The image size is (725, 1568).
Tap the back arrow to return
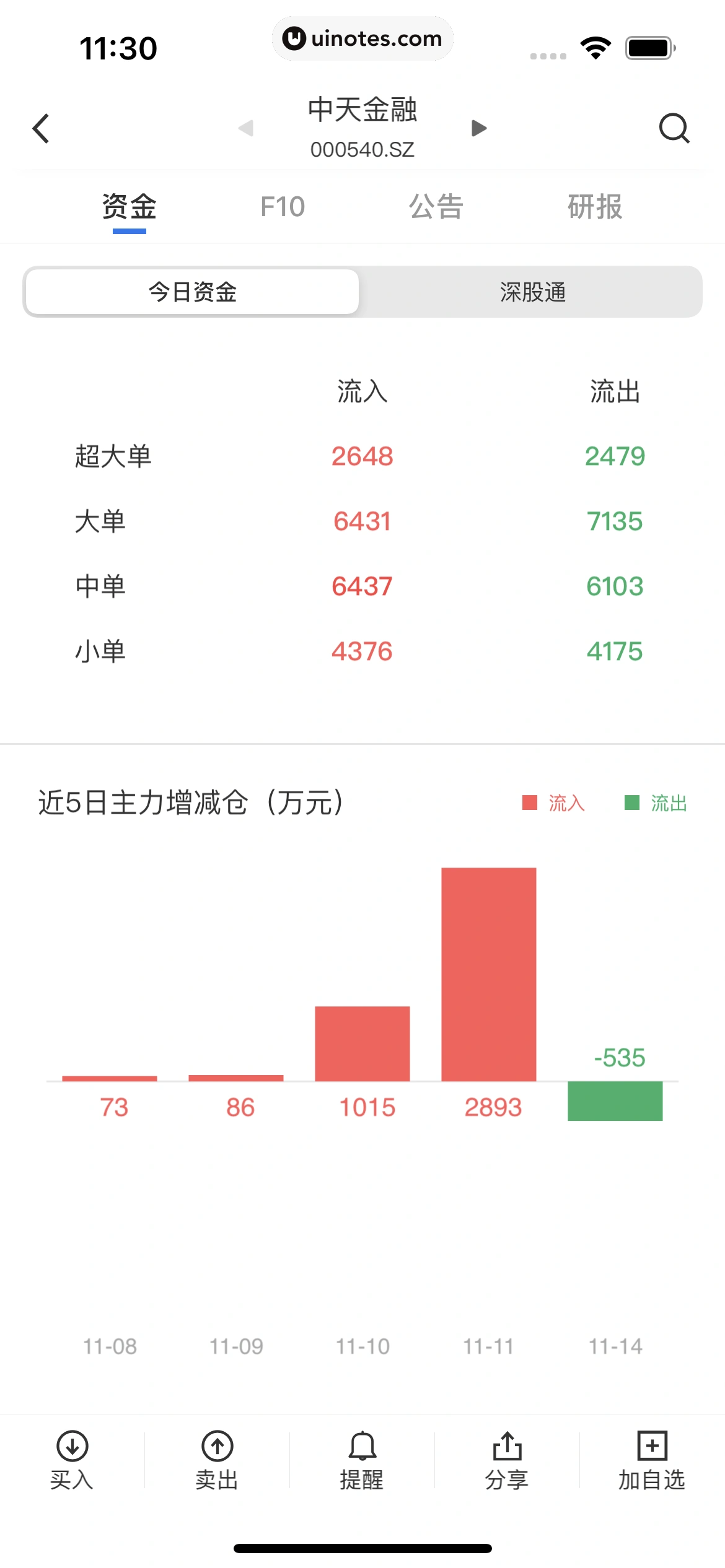coord(41,129)
